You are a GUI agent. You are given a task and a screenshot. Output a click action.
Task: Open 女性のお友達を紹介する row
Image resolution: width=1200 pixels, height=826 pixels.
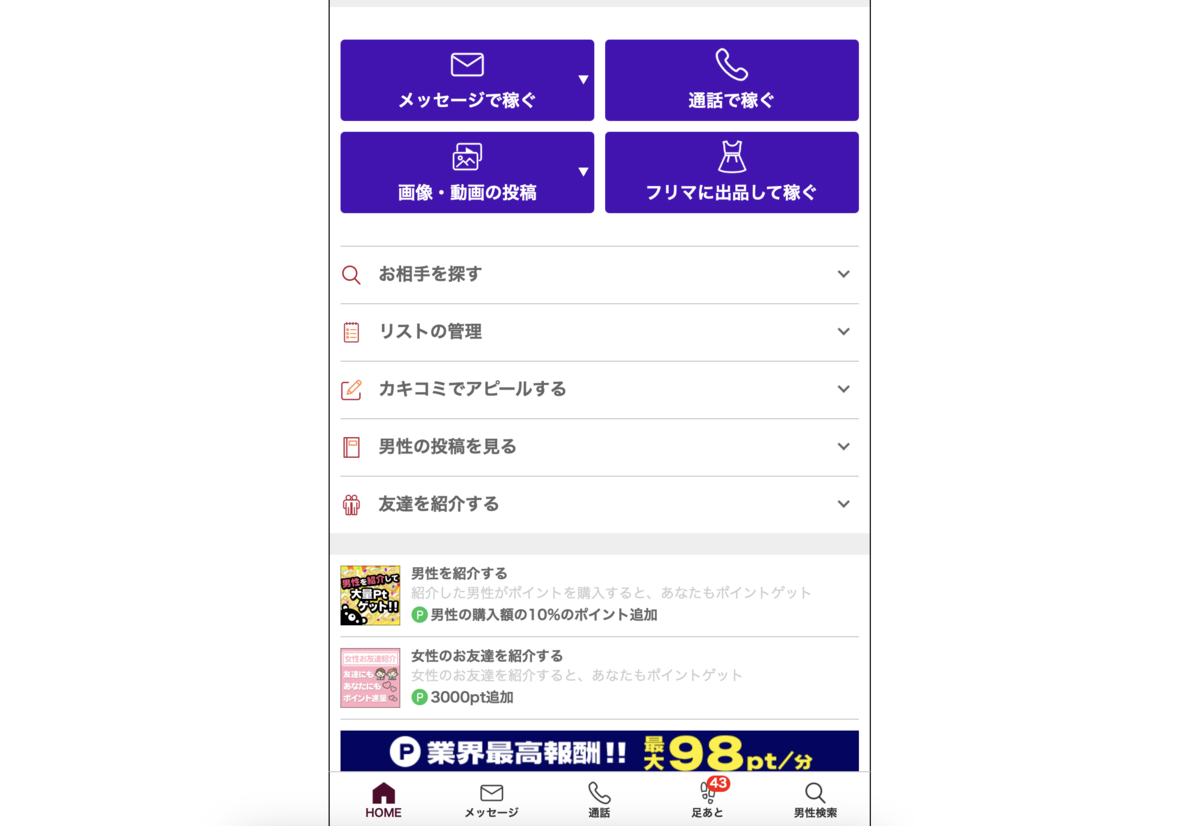click(599, 678)
